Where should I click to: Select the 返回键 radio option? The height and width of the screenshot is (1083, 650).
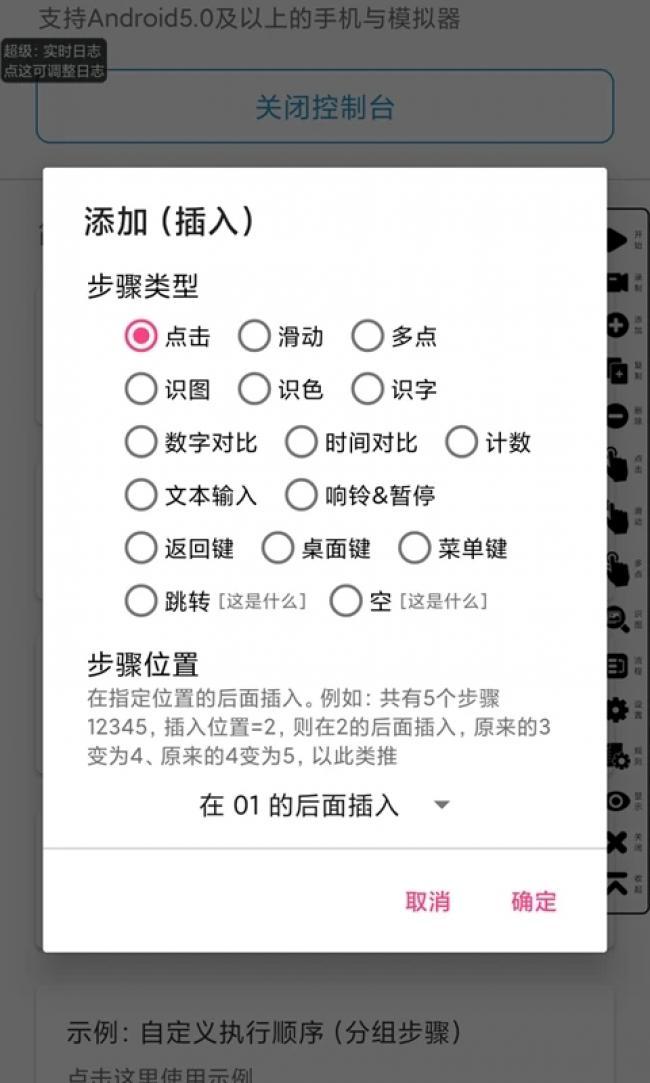coord(141,548)
